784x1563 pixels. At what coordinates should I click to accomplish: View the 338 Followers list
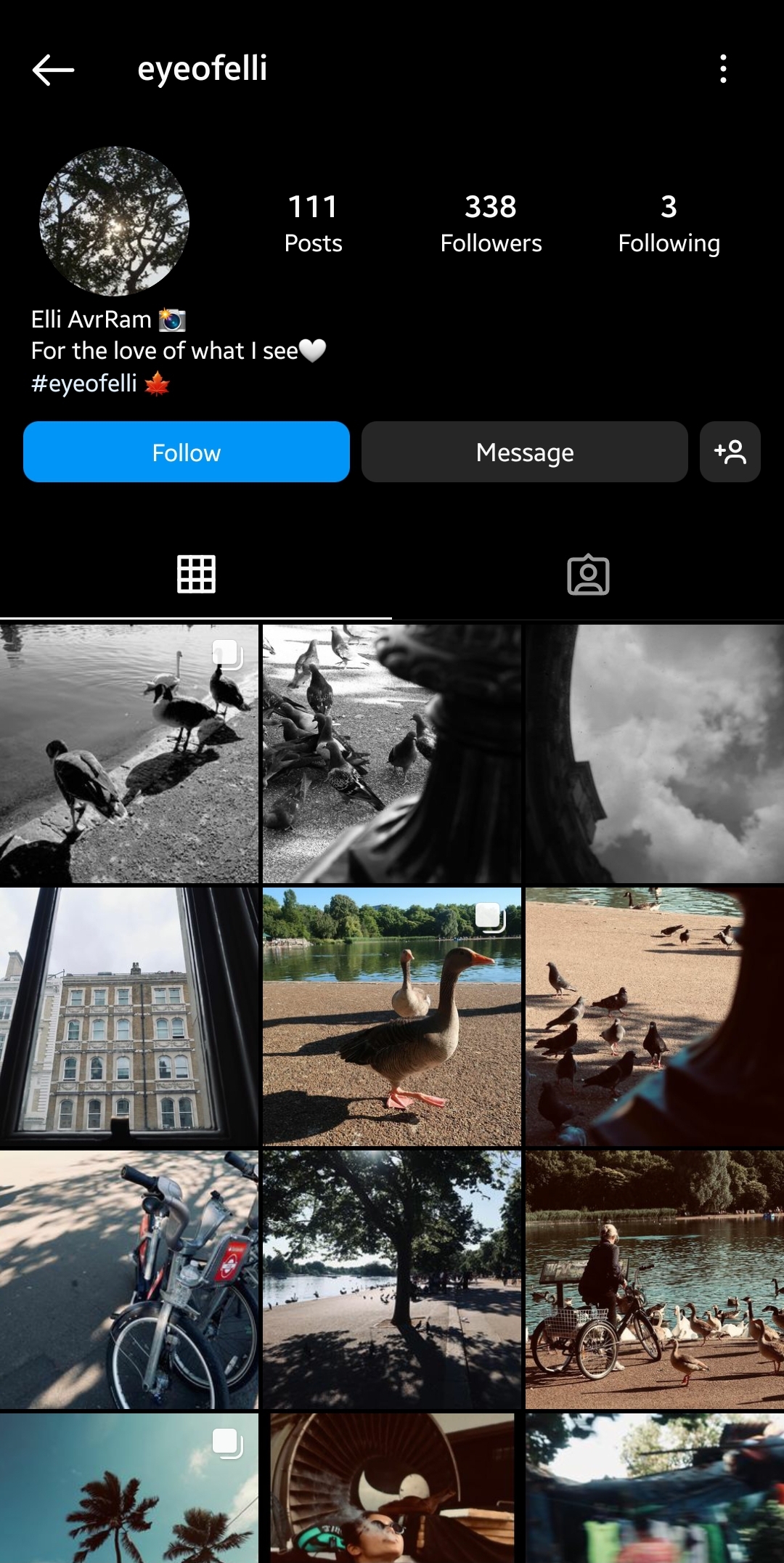click(x=491, y=223)
